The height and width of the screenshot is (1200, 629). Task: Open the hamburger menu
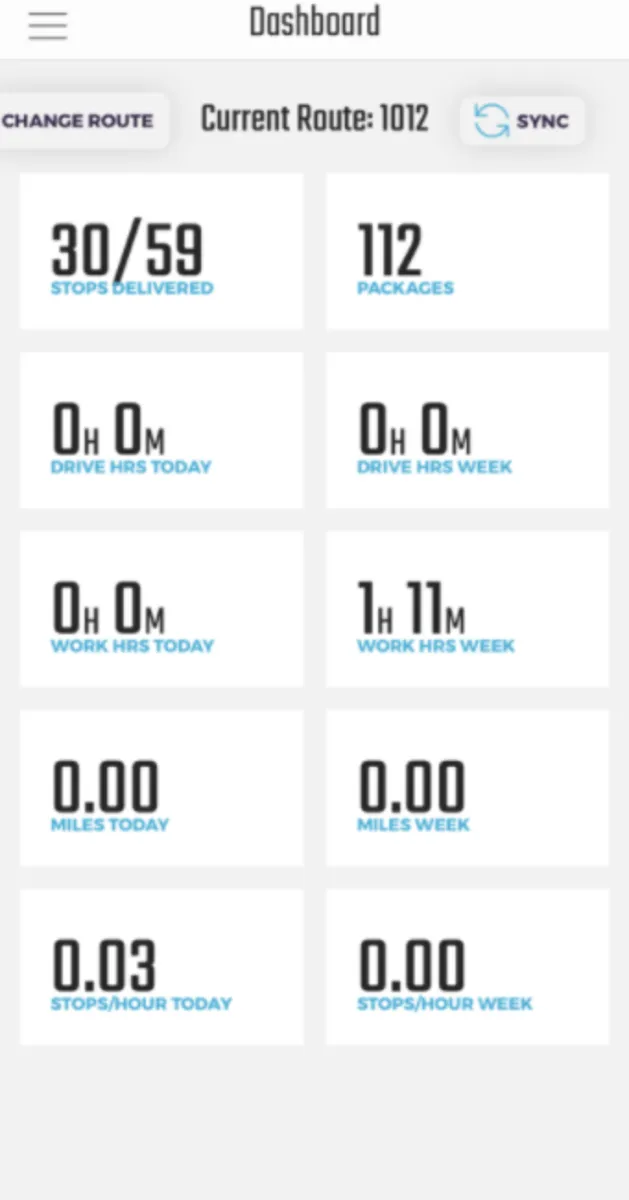pos(48,26)
